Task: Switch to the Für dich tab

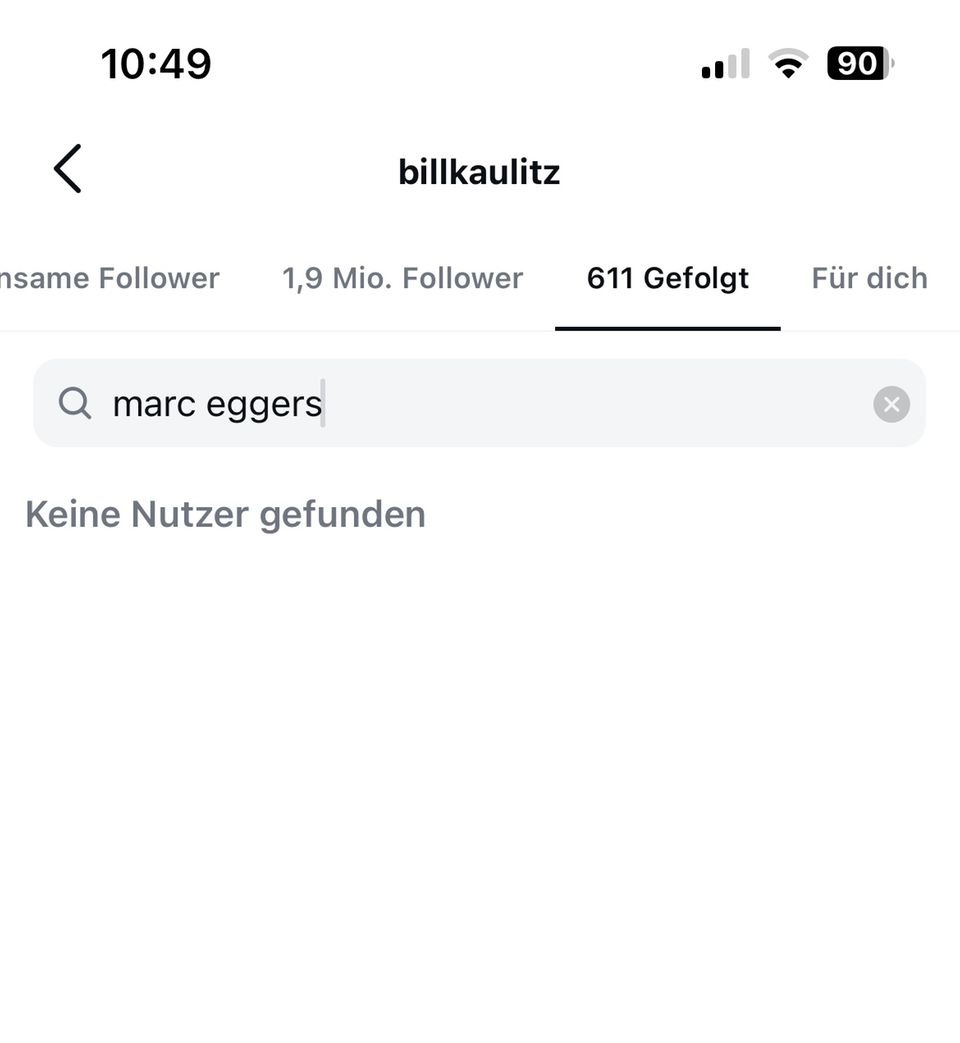Action: [868, 278]
